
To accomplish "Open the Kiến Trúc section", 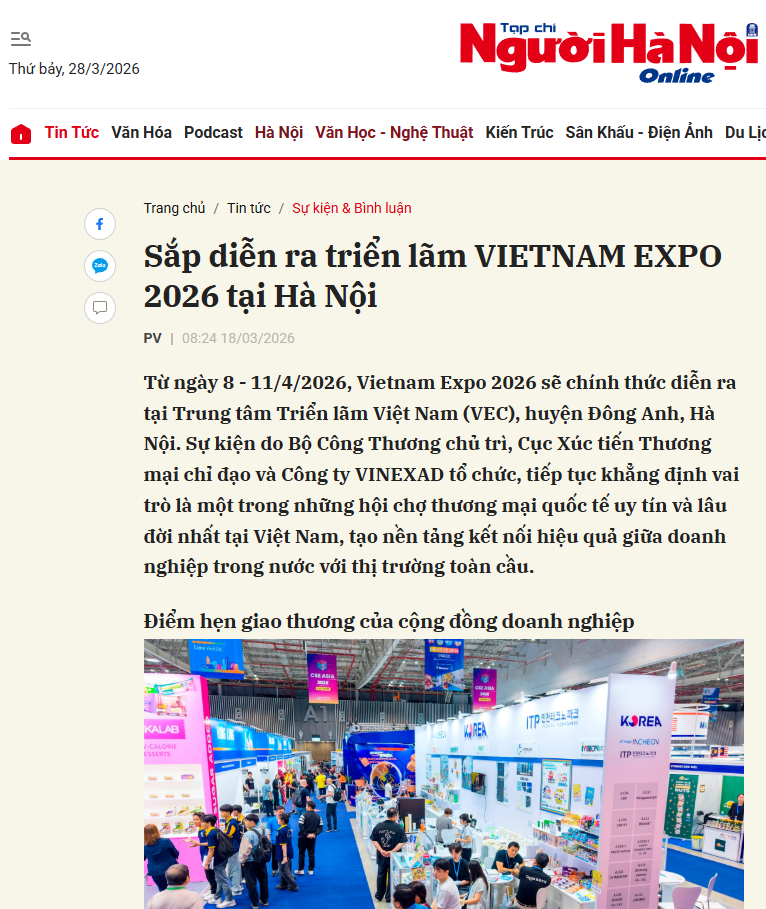I will pyautogui.click(x=519, y=132).
